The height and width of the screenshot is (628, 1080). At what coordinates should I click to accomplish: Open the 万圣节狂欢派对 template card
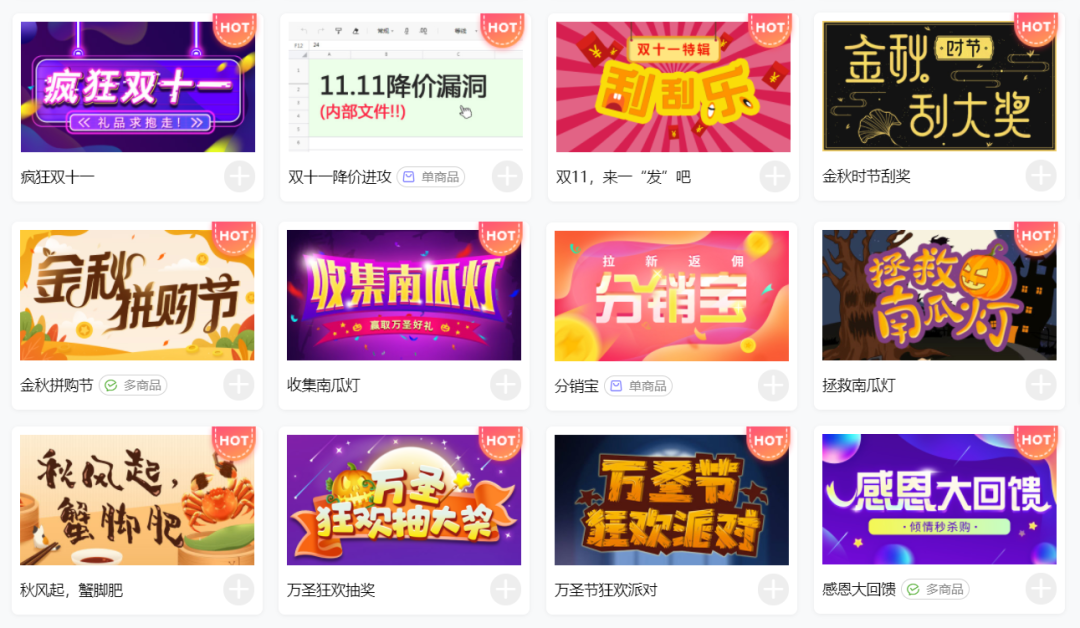(x=672, y=500)
